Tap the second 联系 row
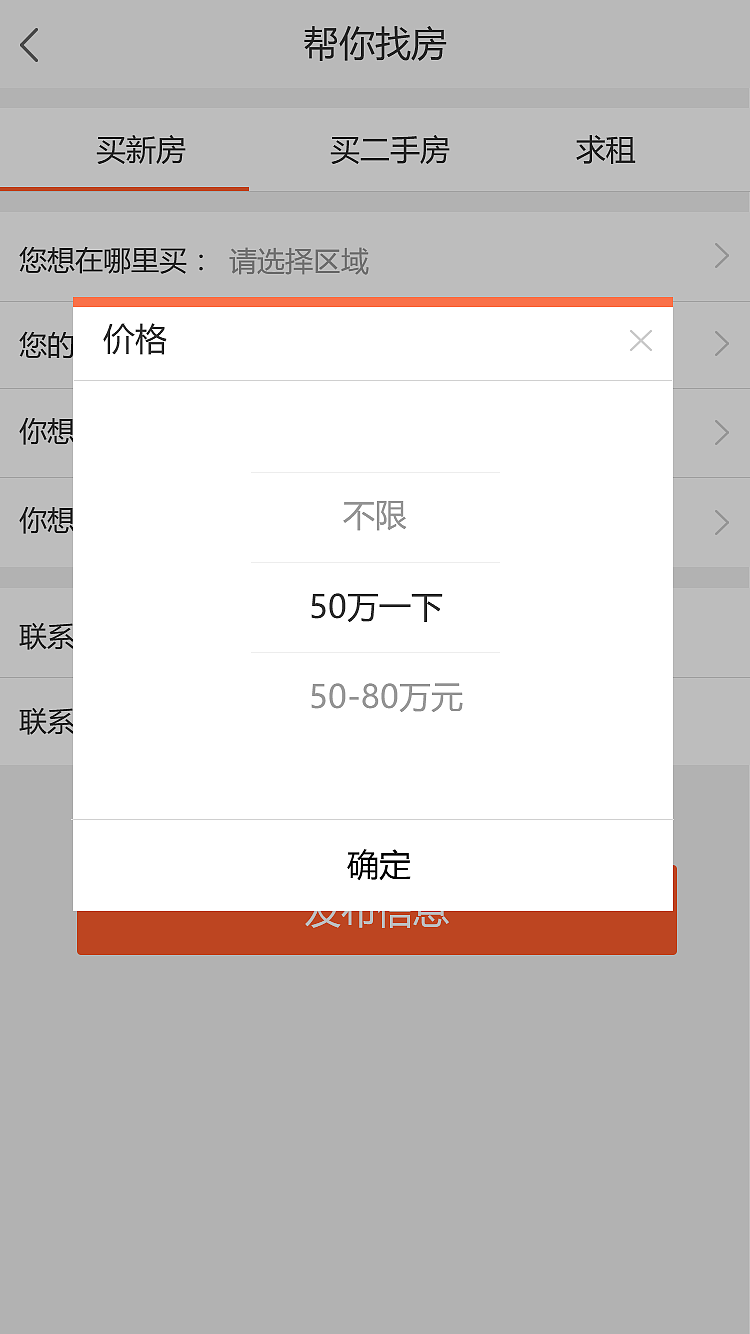Viewport: 750px width, 1334px height. point(40,722)
